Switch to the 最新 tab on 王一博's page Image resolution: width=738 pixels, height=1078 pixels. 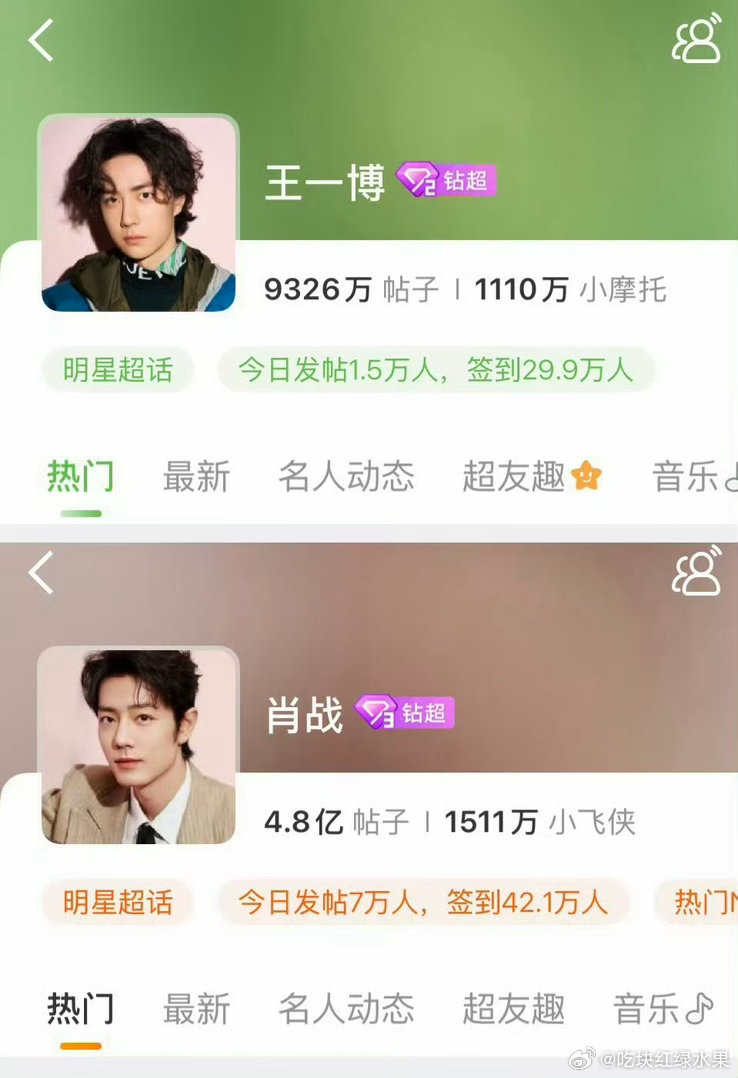click(x=197, y=478)
